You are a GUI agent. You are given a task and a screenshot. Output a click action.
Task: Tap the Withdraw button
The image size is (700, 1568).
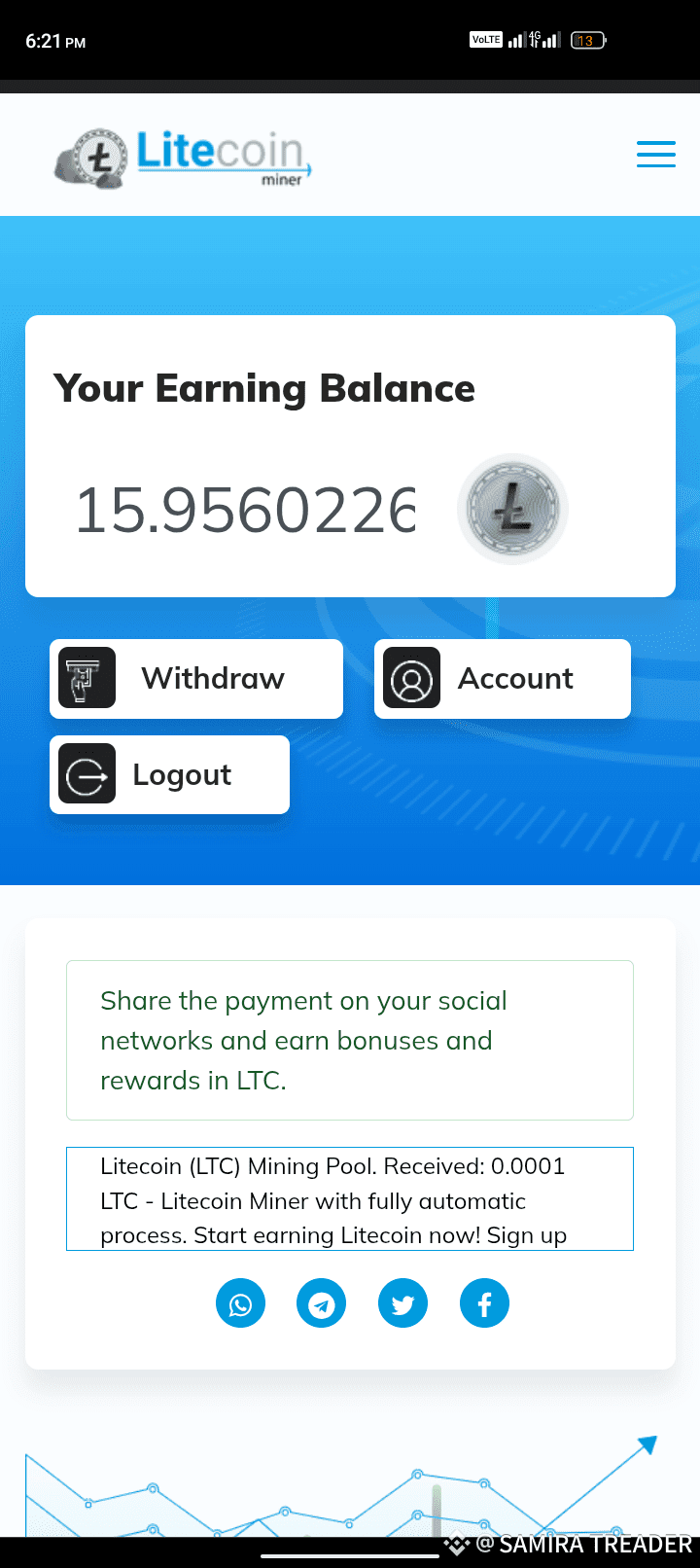(x=196, y=678)
